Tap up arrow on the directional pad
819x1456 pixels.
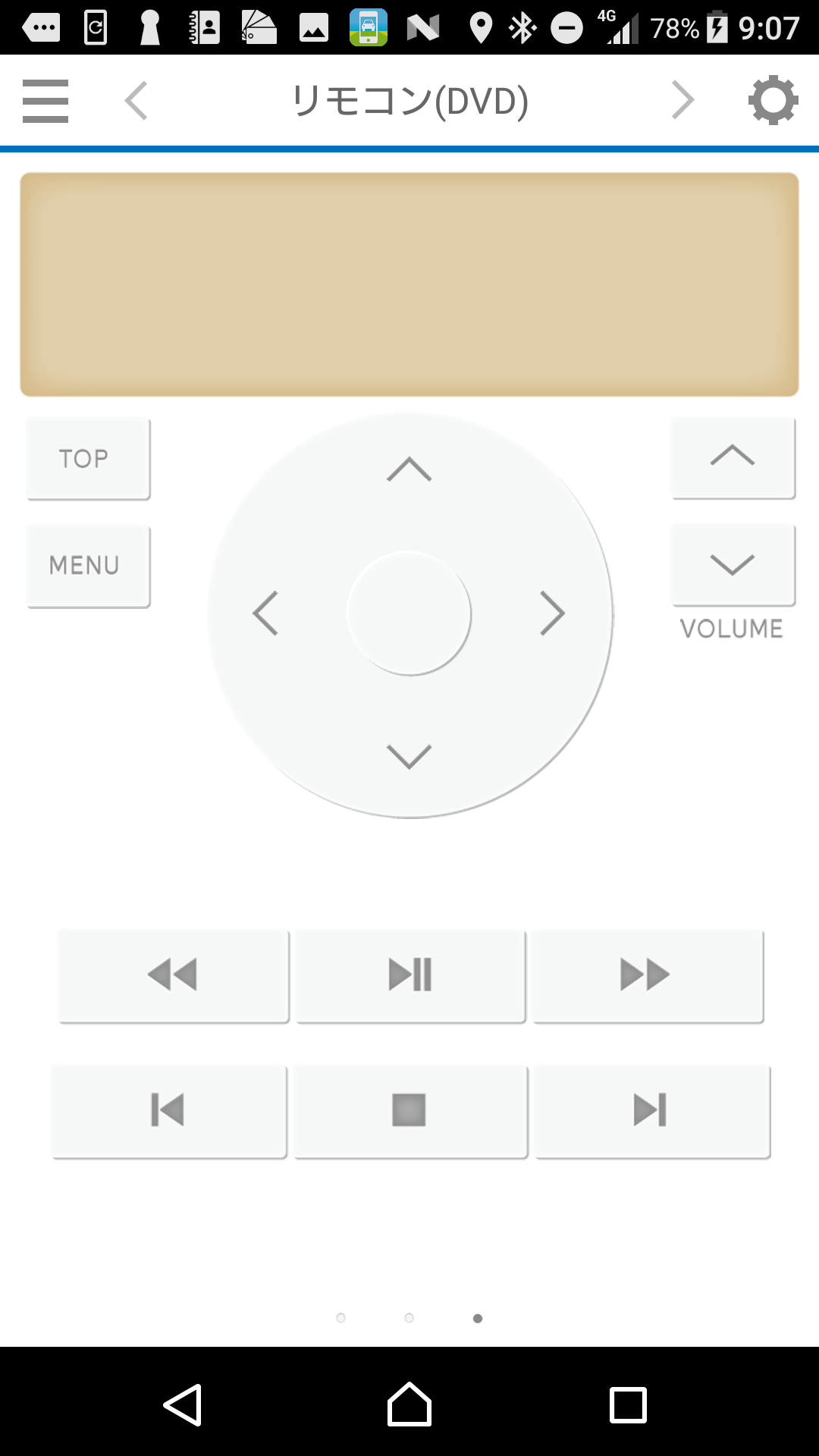coord(409,469)
